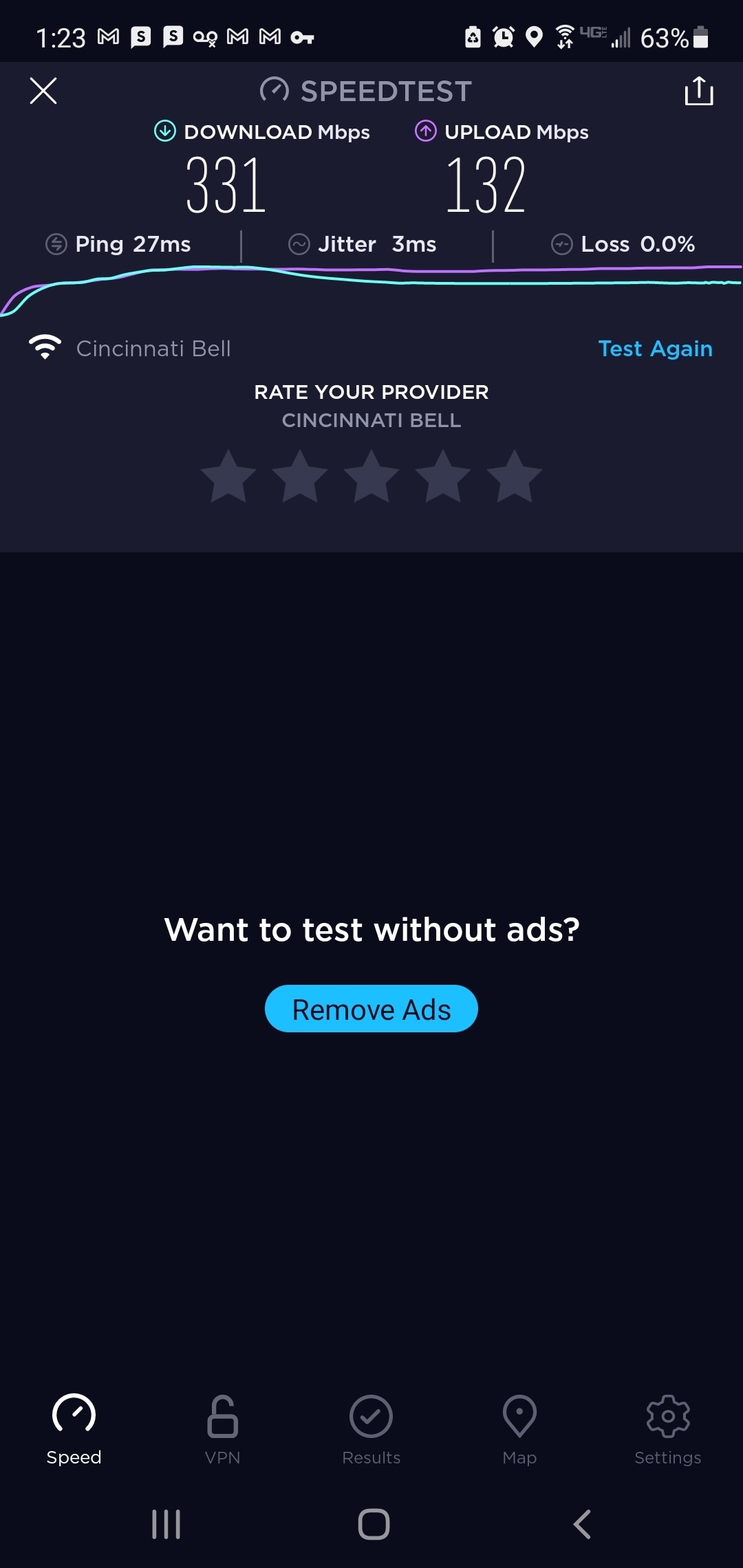The image size is (743, 1568).
Task: Rate Cincinnati Bell three stars
Action: click(x=371, y=476)
